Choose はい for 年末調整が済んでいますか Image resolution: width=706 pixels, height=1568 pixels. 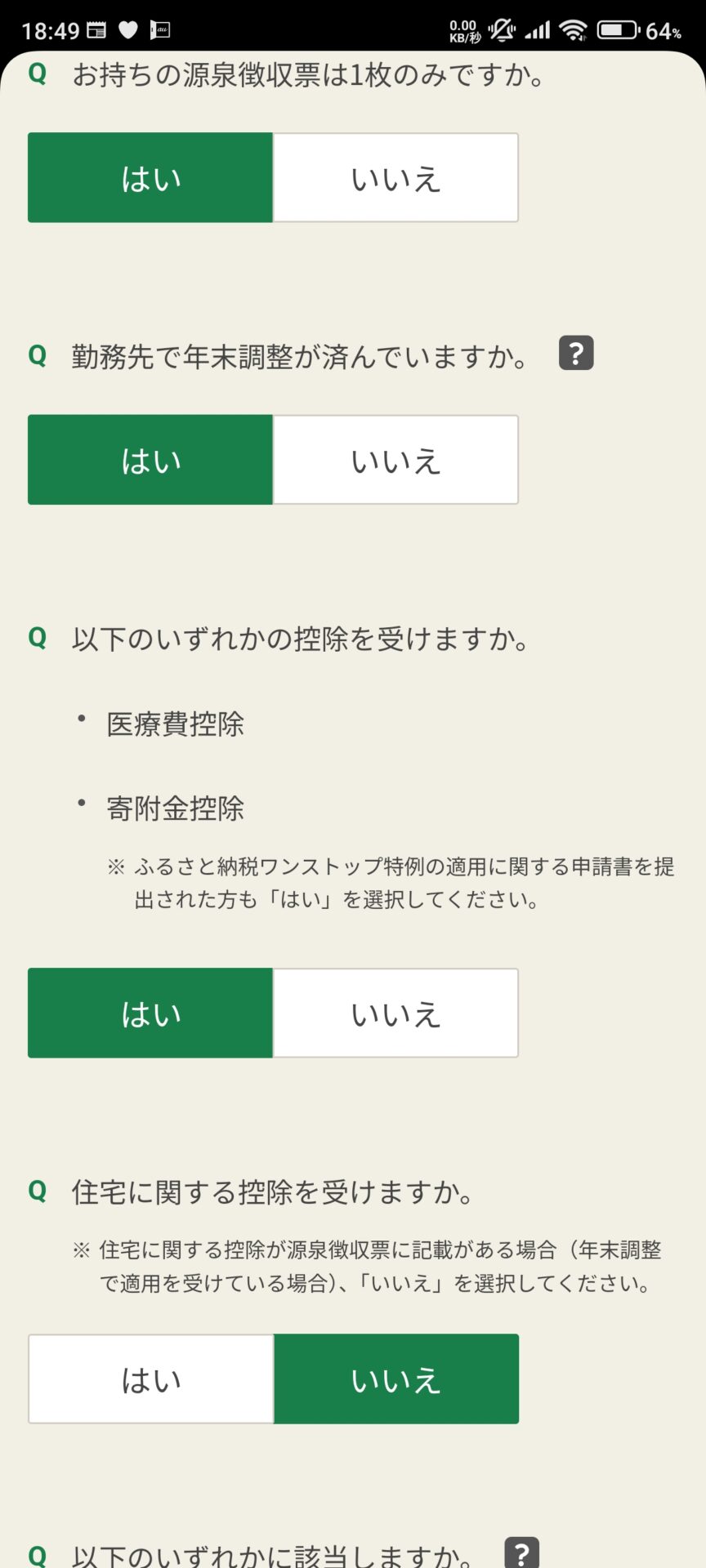click(x=150, y=460)
